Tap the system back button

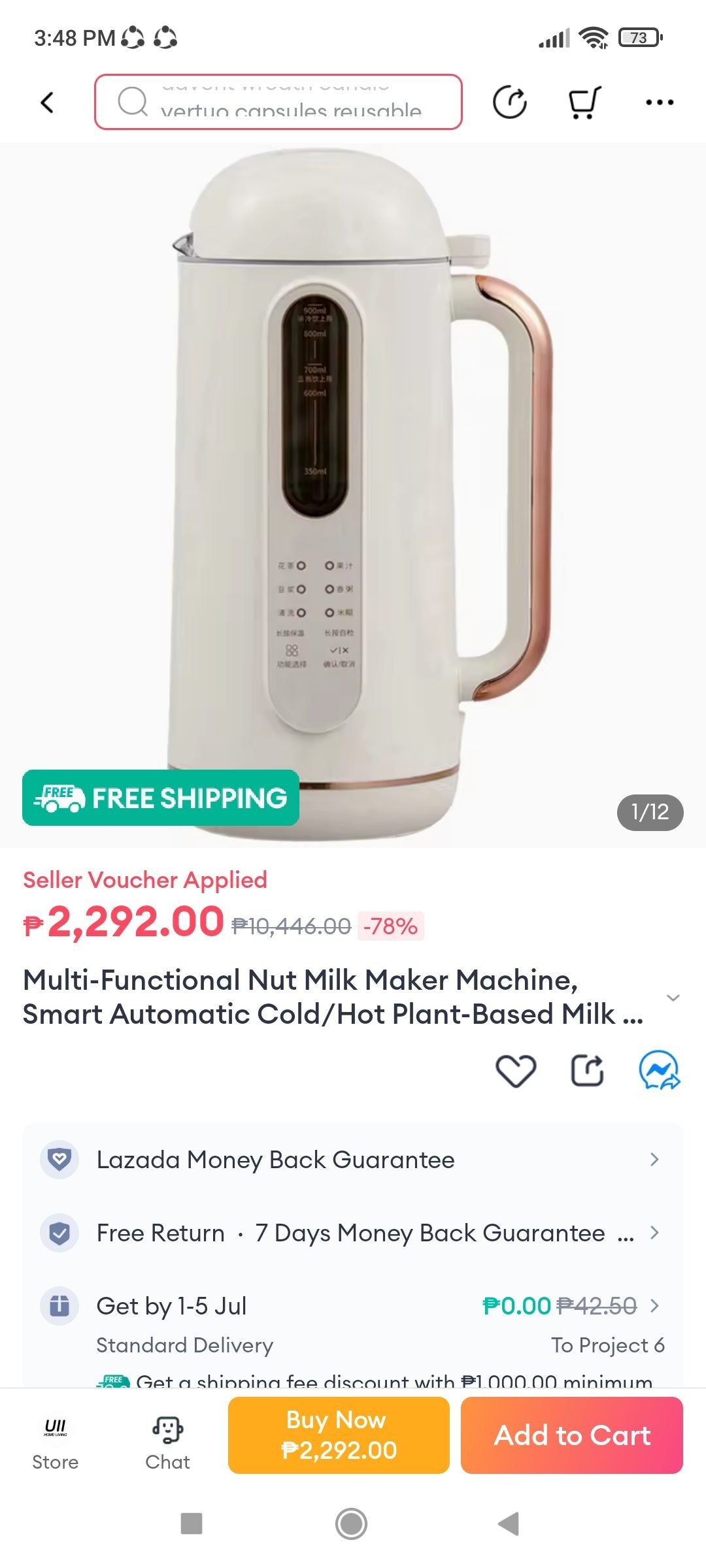tap(509, 1524)
